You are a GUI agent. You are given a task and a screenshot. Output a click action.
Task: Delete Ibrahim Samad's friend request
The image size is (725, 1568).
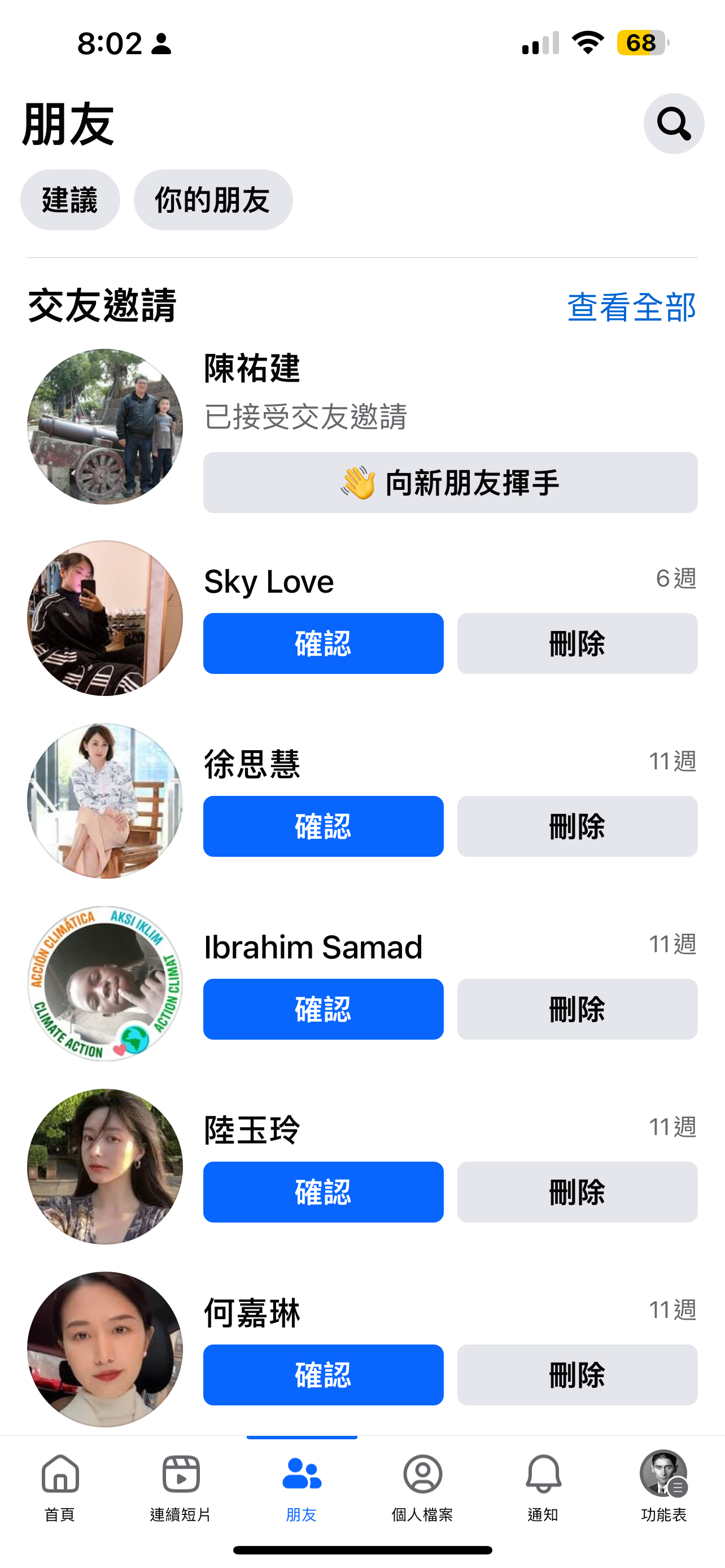pyautogui.click(x=577, y=1009)
